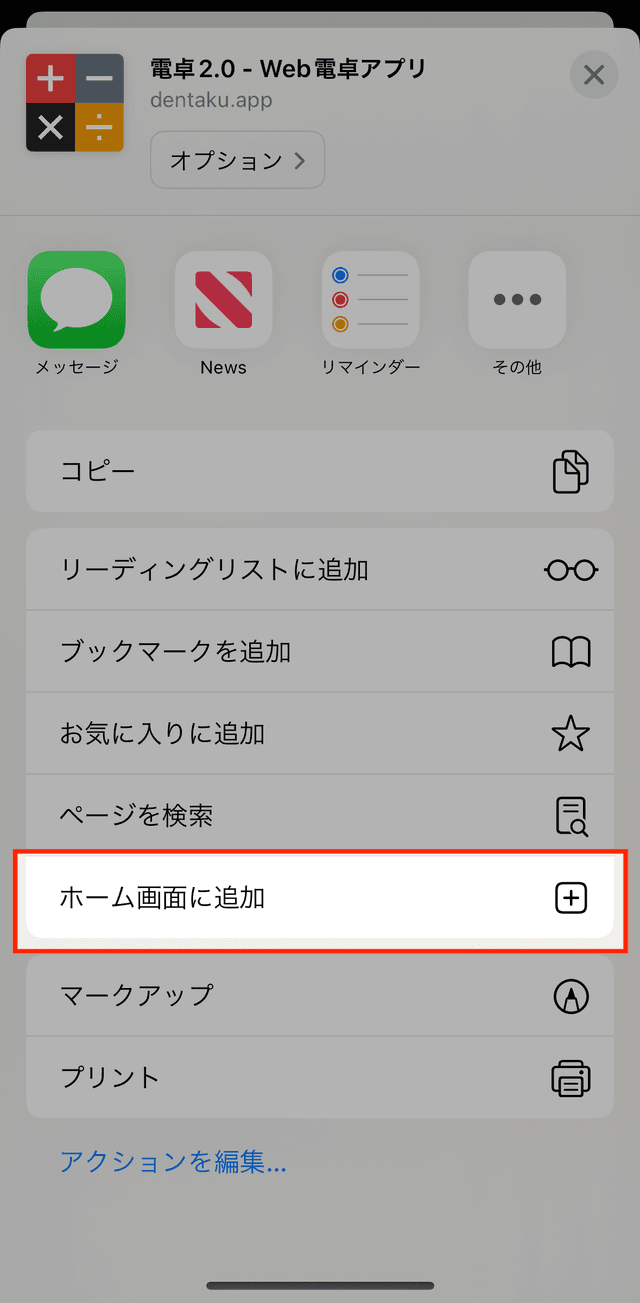
Task: Select ブックマークを追加
Action: click(x=320, y=652)
